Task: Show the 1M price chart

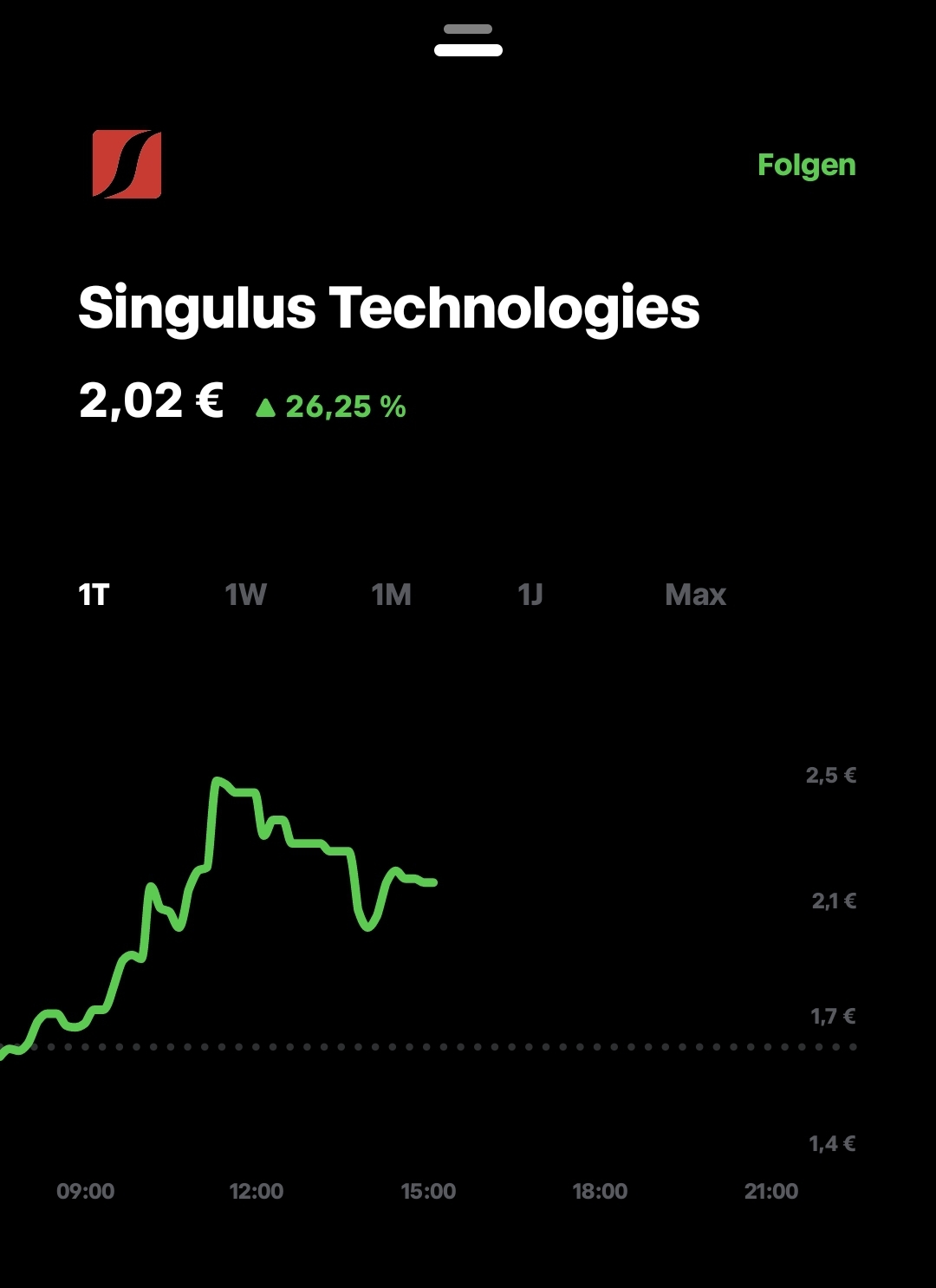Action: tap(391, 595)
